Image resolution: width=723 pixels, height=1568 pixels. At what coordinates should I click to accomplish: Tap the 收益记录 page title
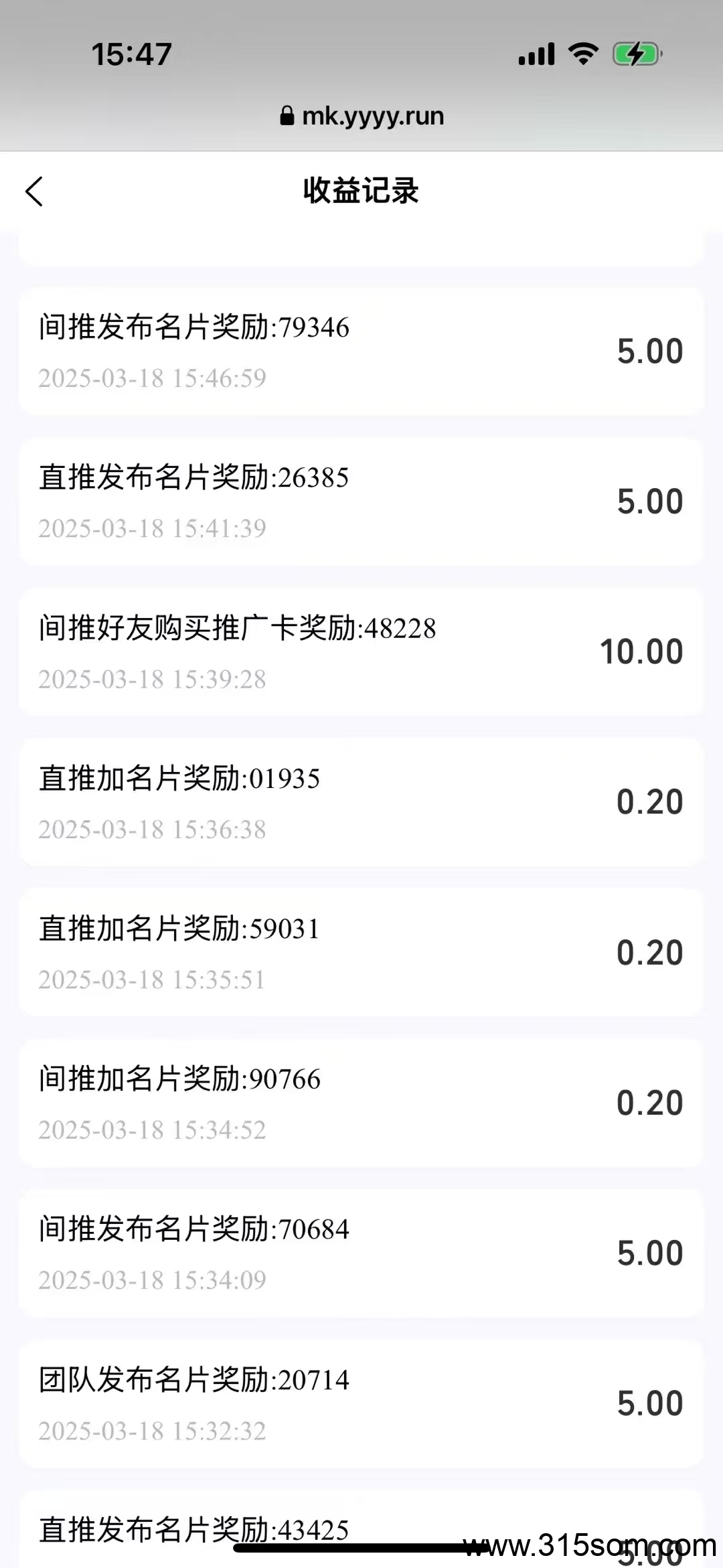tap(361, 191)
